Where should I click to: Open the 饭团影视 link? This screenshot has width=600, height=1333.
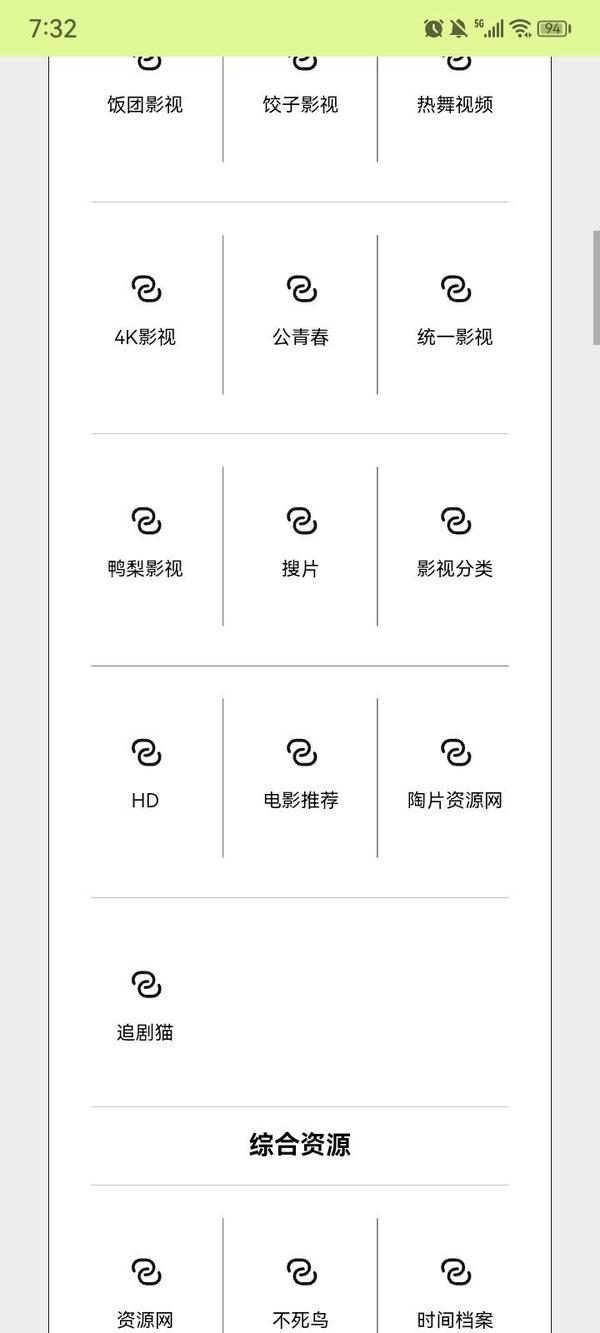[145, 104]
